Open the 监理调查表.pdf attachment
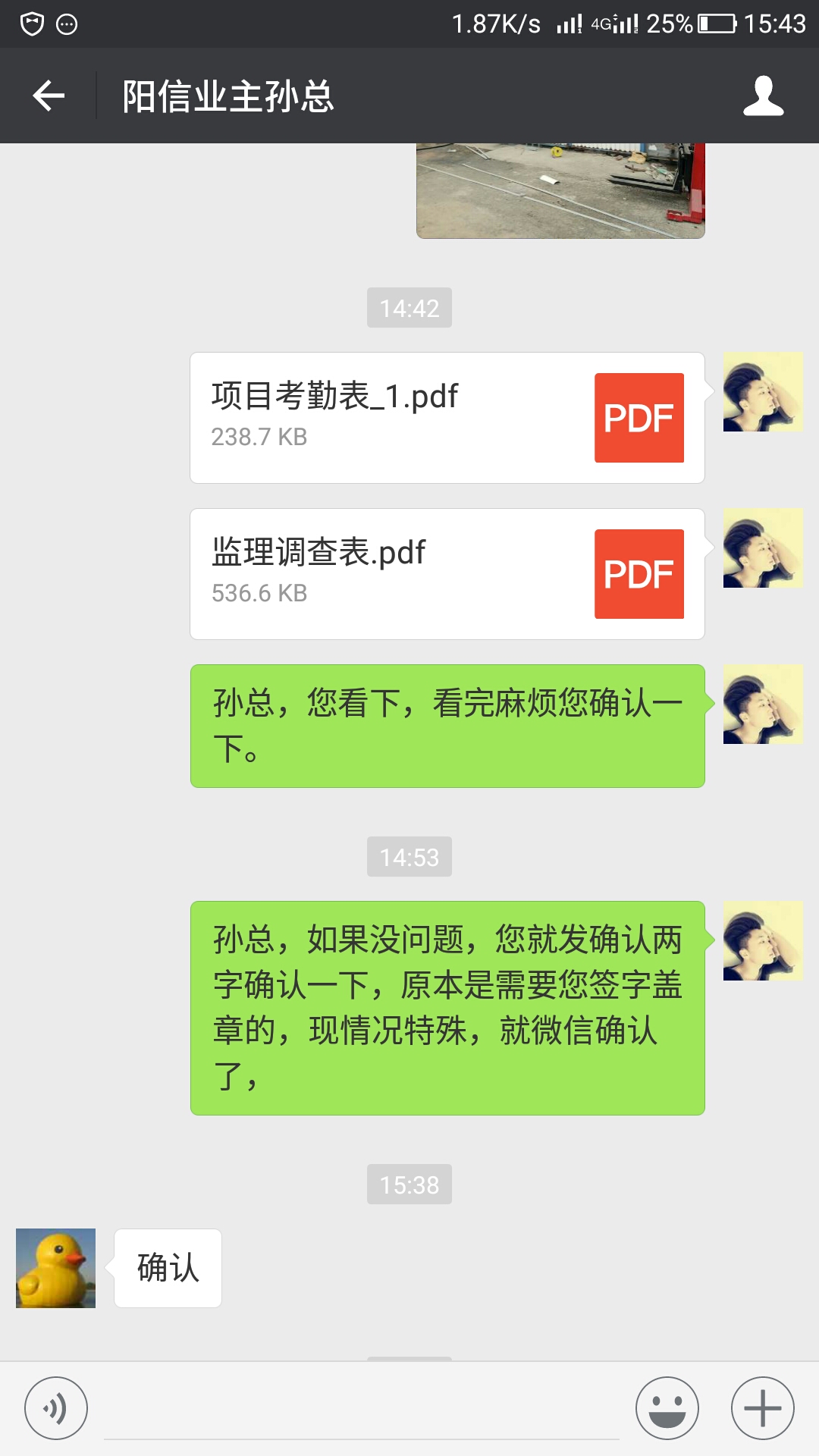 (447, 574)
